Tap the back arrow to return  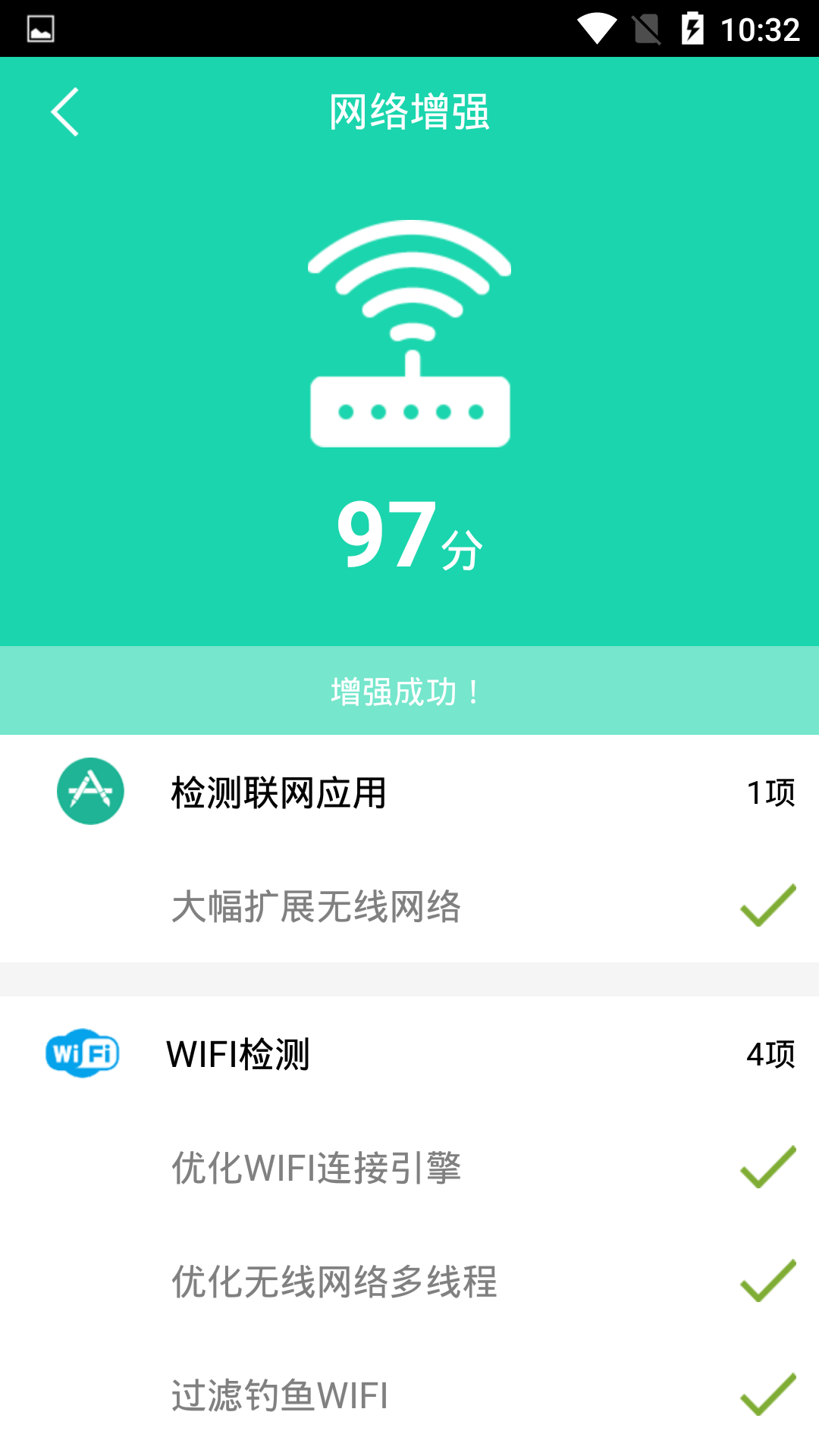click(65, 110)
